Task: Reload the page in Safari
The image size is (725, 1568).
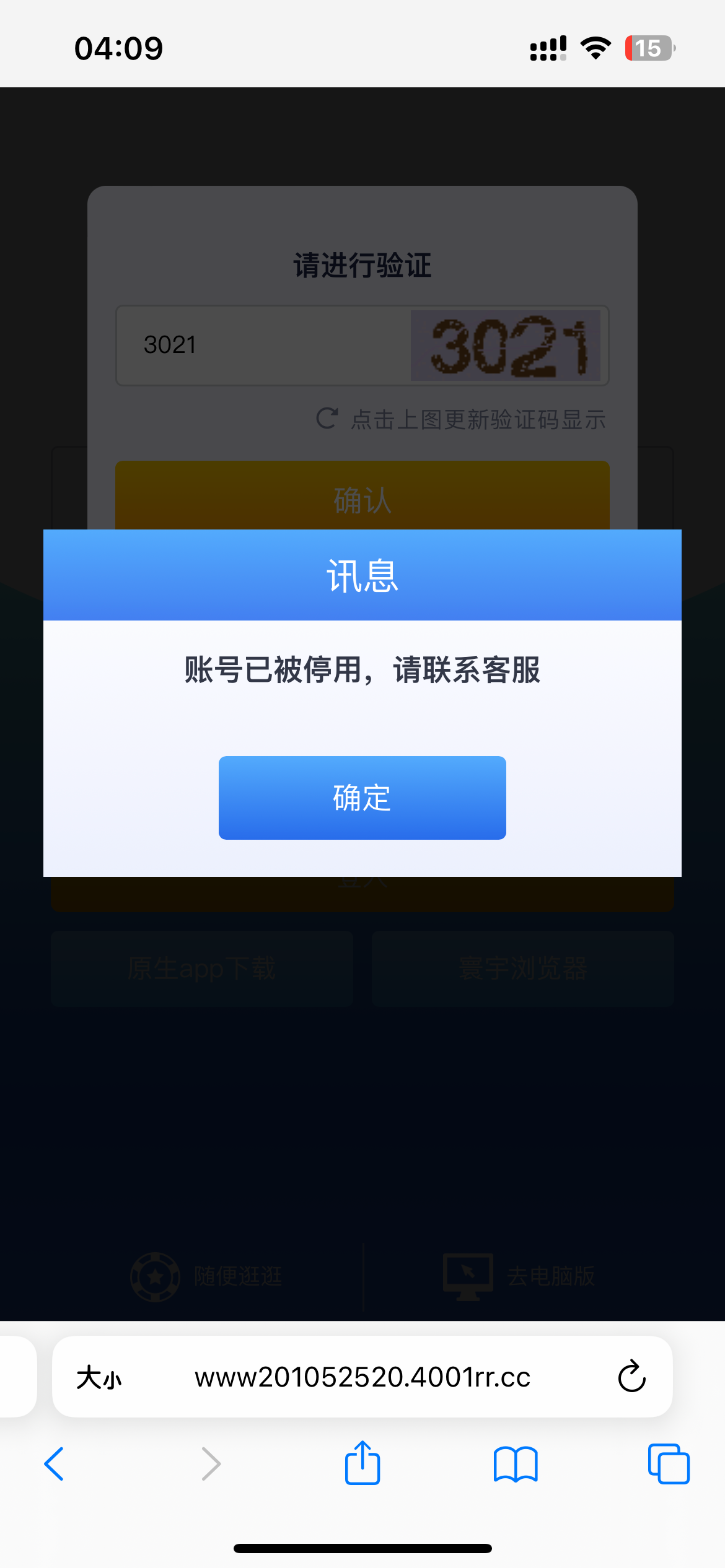Action: 631,1377
